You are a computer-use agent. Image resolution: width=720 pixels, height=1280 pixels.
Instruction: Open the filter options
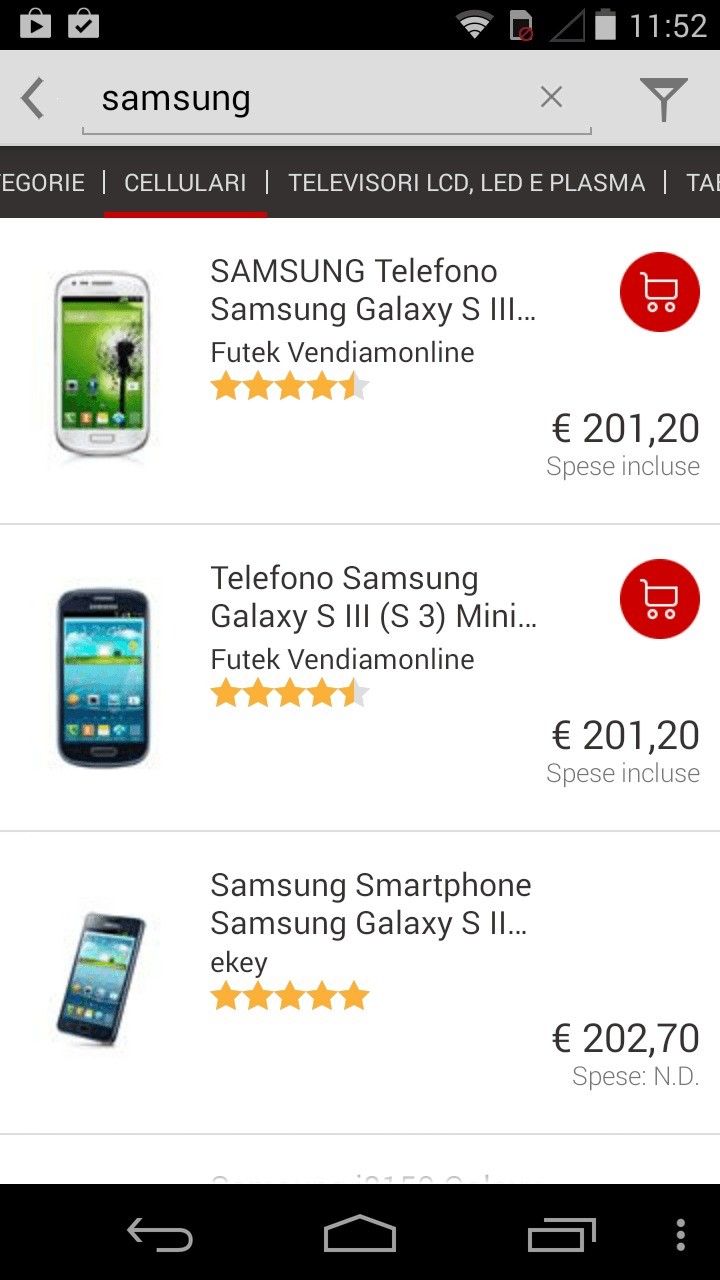pyautogui.click(x=663, y=99)
